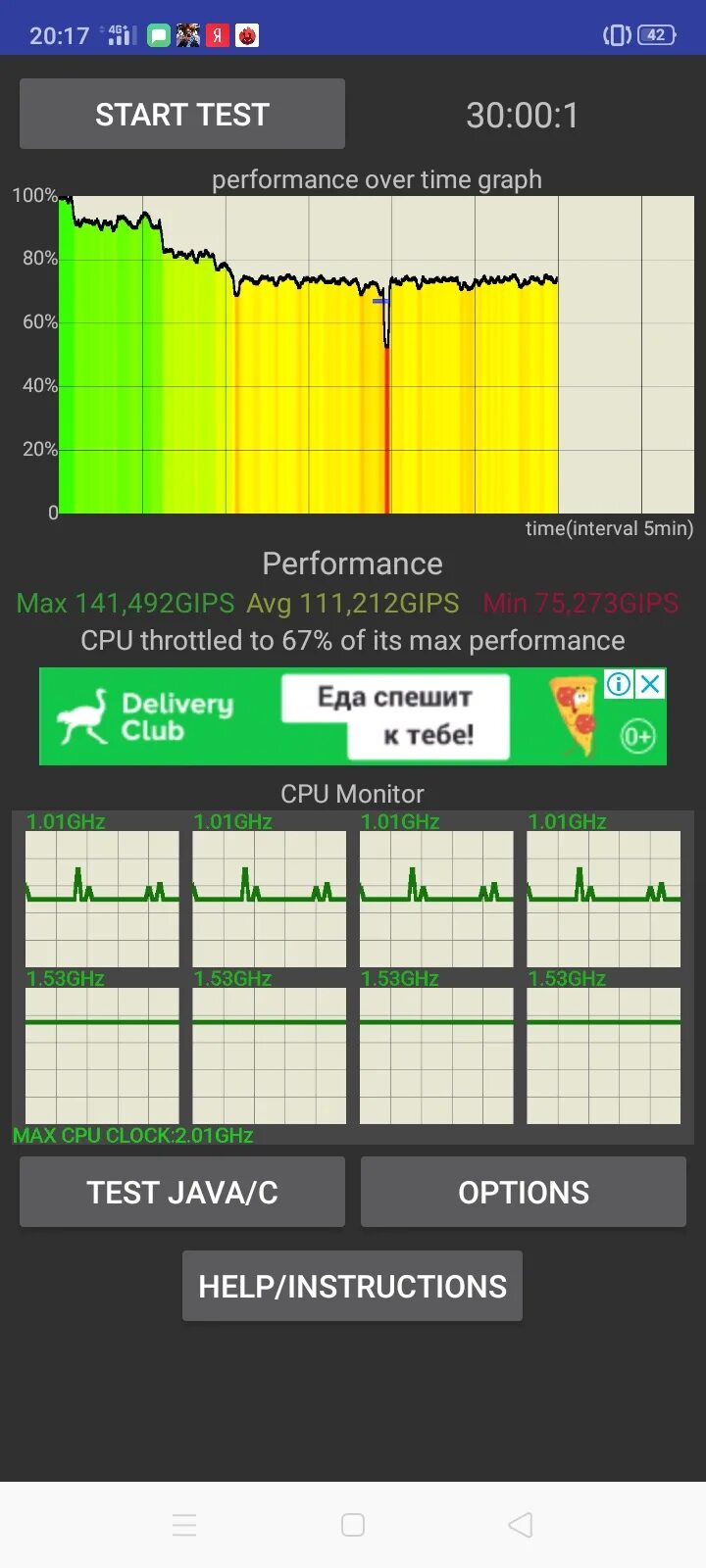
Task: Close the Delivery Club ad
Action: pos(650,684)
